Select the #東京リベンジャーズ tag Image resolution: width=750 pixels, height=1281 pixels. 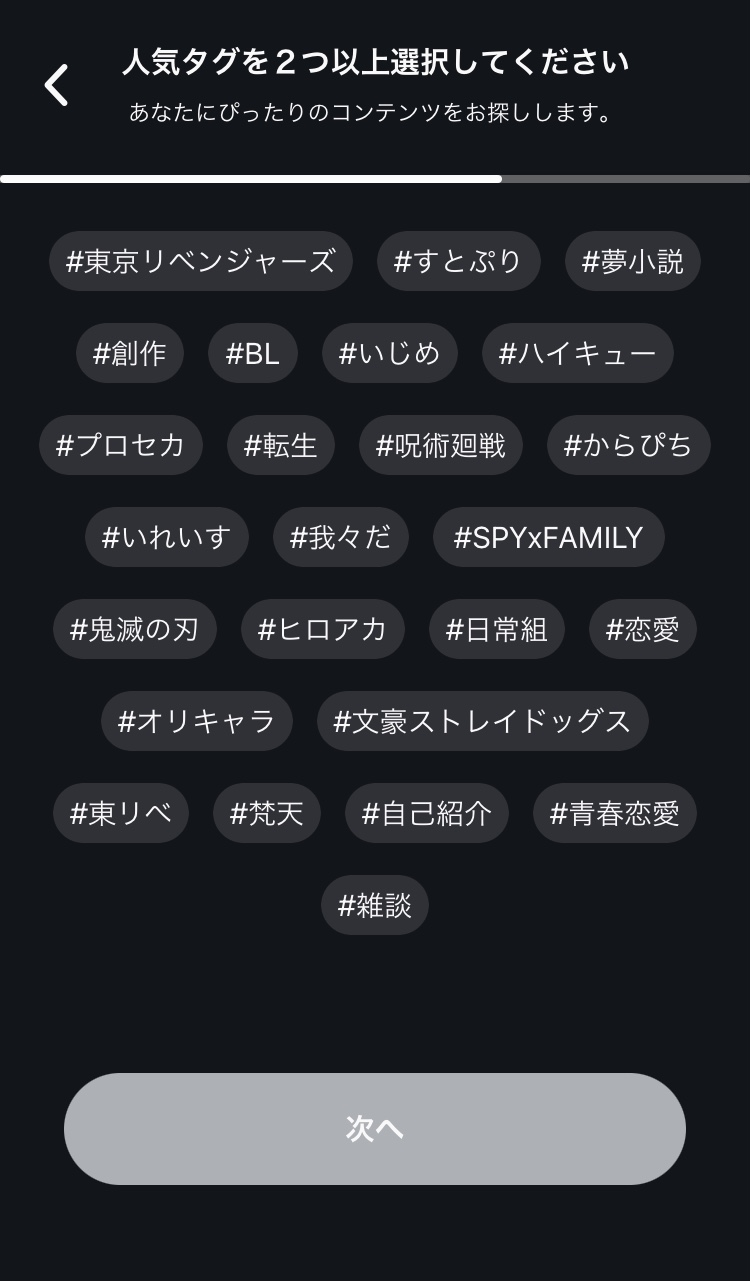(201, 261)
